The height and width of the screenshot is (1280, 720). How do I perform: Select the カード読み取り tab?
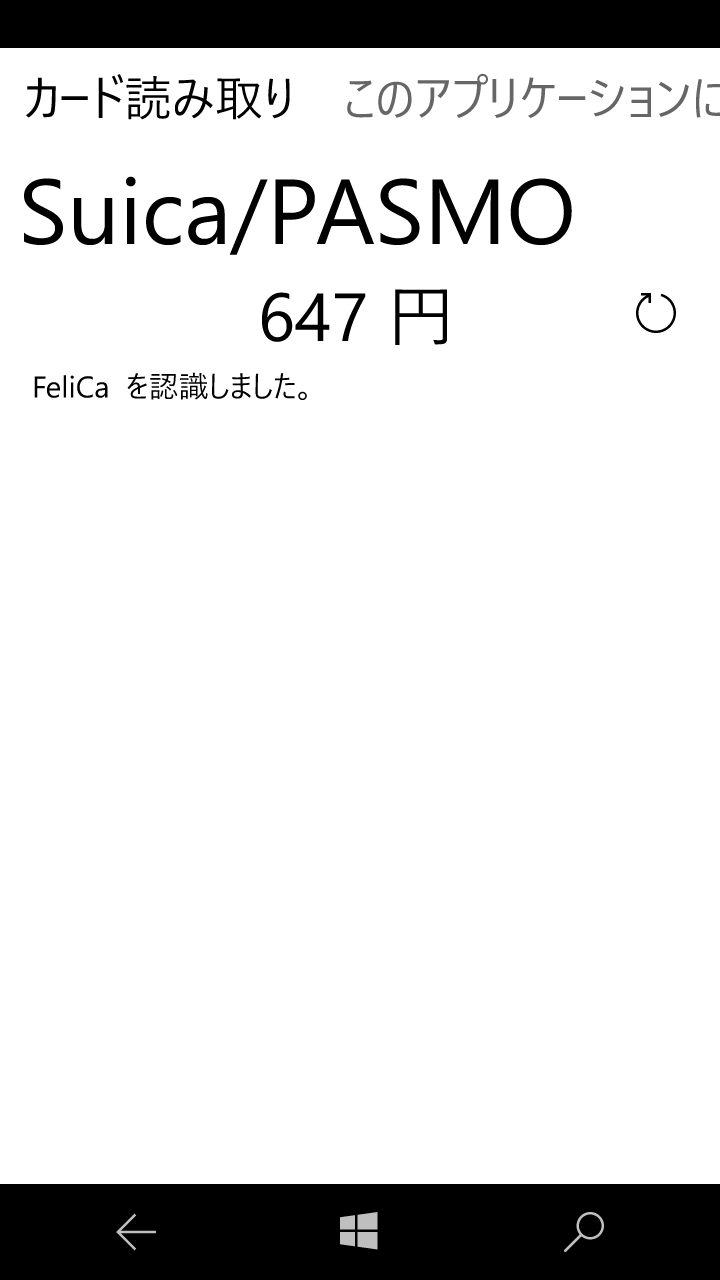point(160,100)
